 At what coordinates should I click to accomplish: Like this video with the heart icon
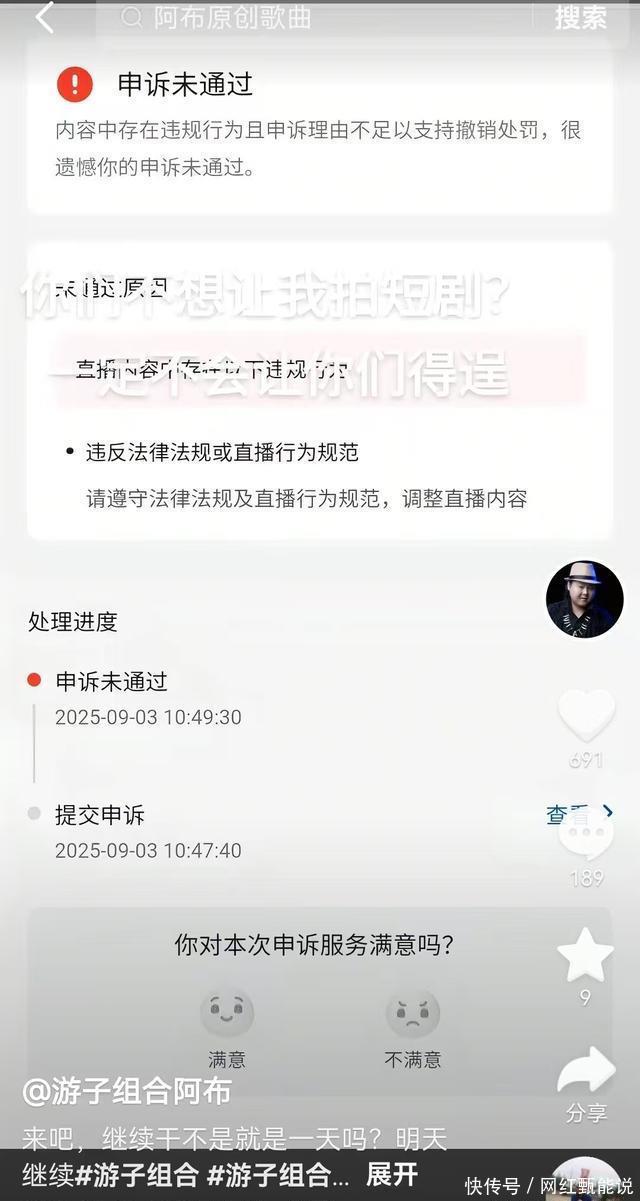pyautogui.click(x=586, y=715)
